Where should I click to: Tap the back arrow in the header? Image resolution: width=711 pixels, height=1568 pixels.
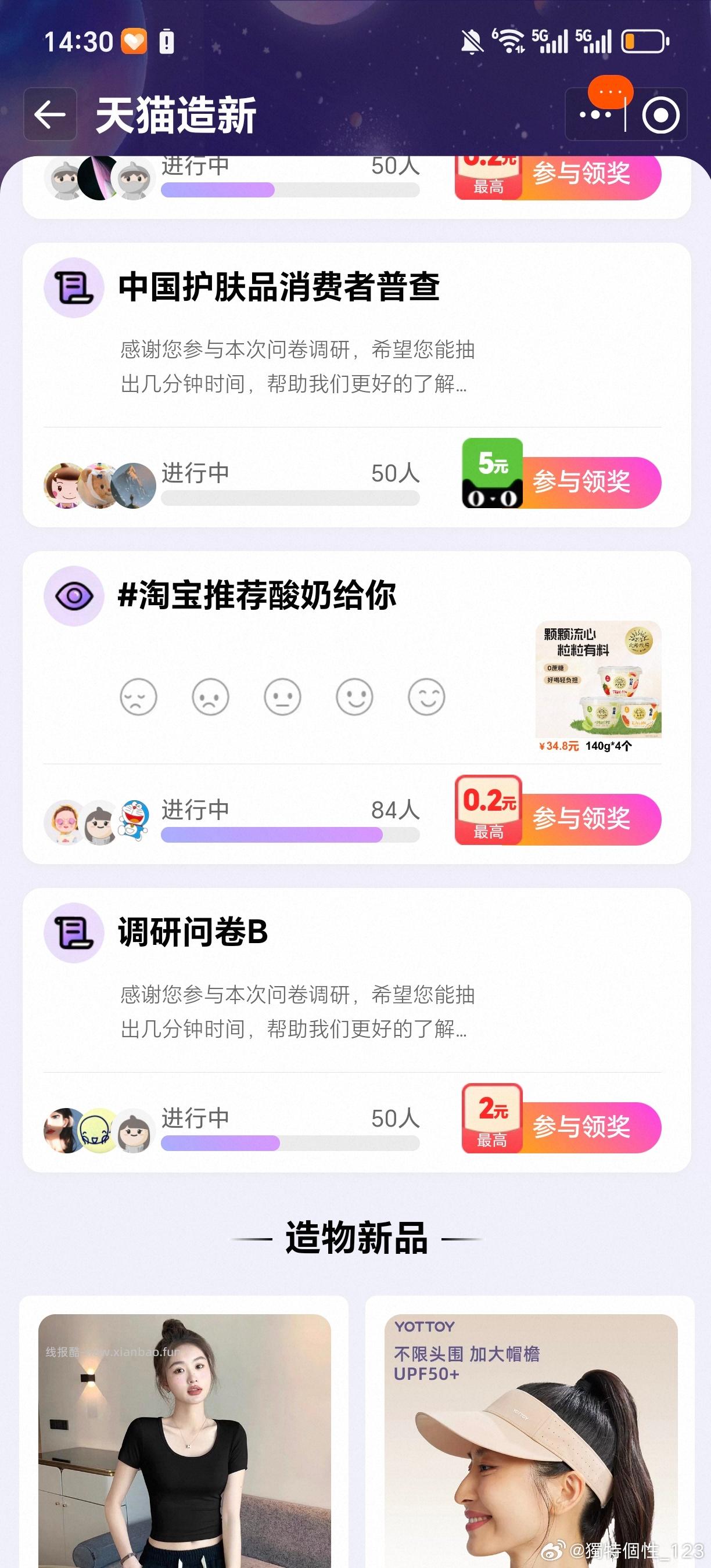[x=50, y=113]
